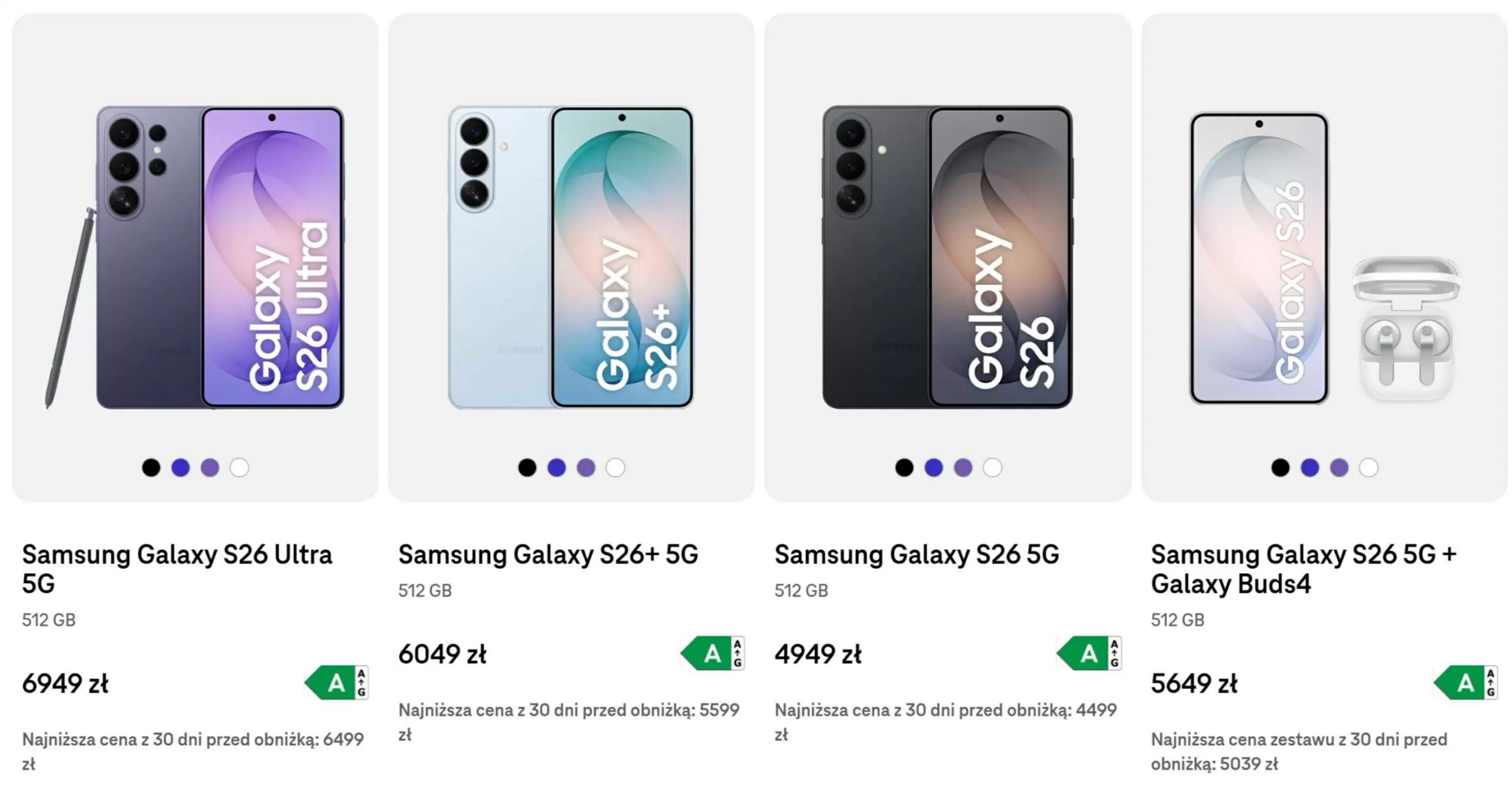Select black color for Galaxy S26+
This screenshot has height=789, width=1512.
click(527, 468)
